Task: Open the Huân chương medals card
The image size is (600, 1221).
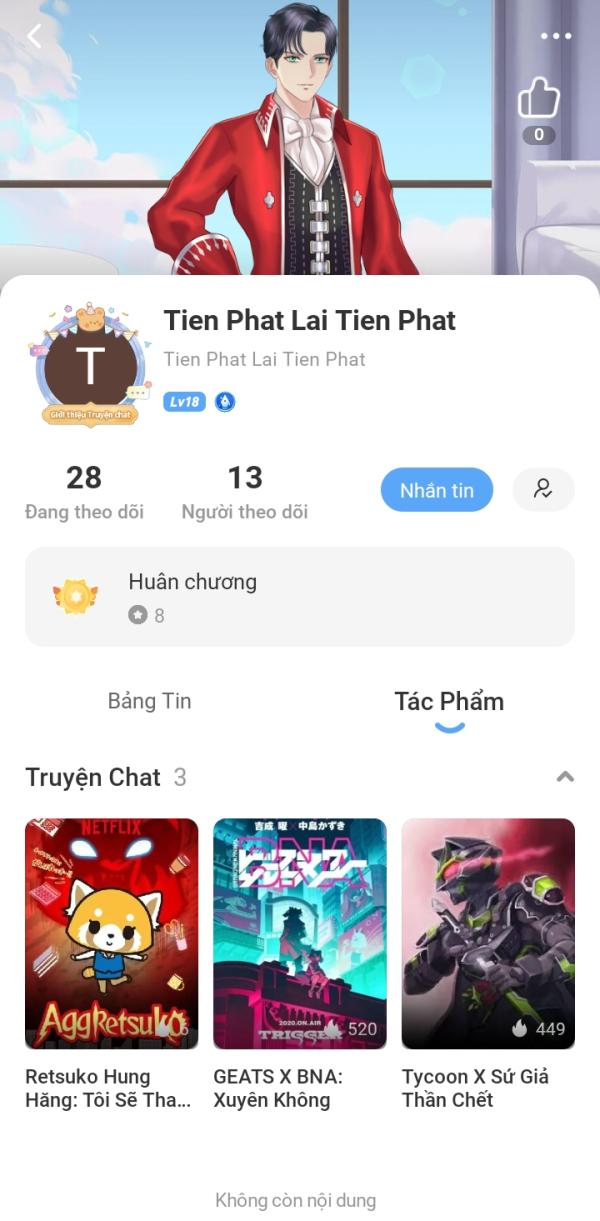Action: (299, 597)
